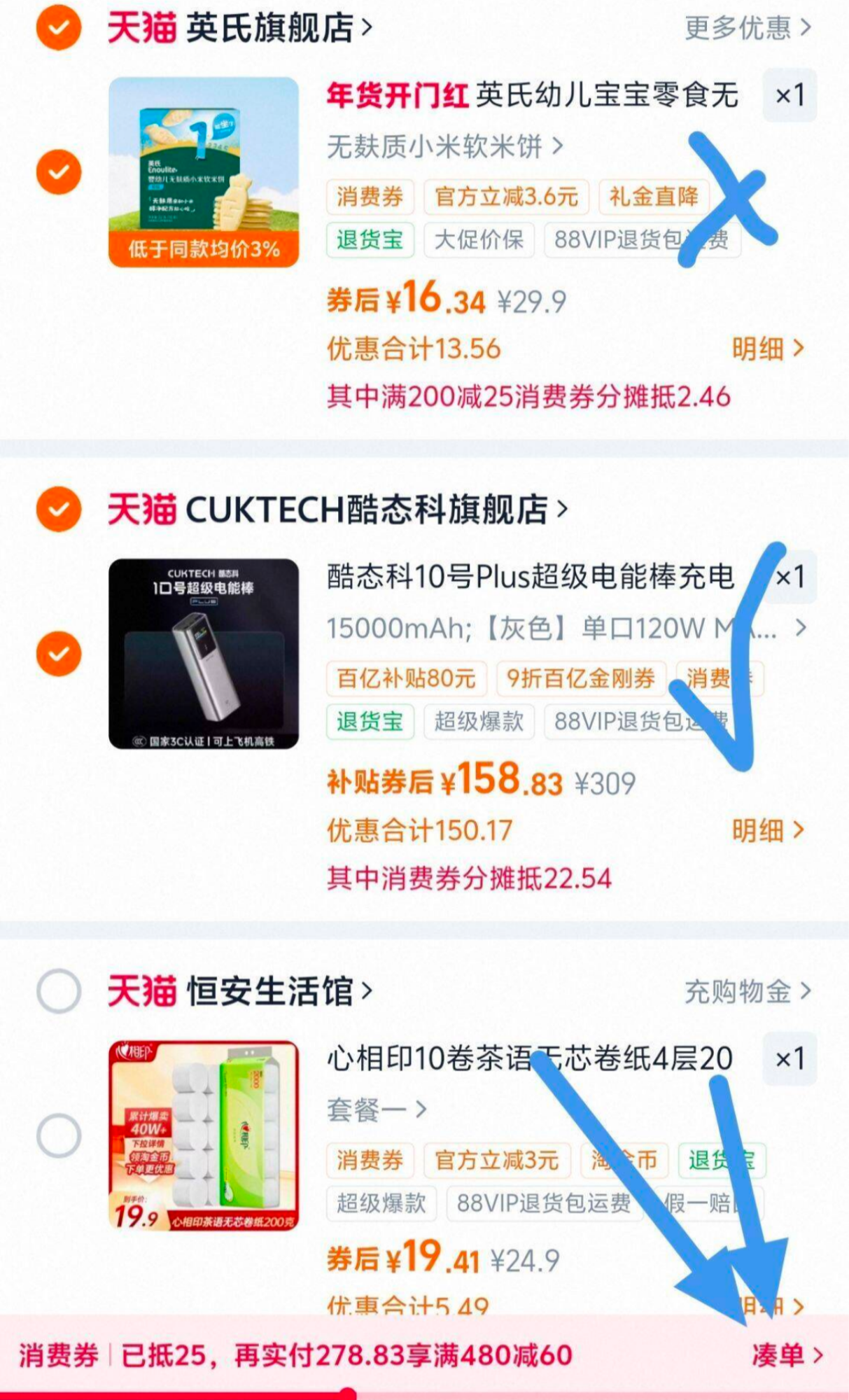This screenshot has height=1400, width=849.
Task: Open 更多优惠 for 英氏旗舰店
Action: [x=747, y=28]
